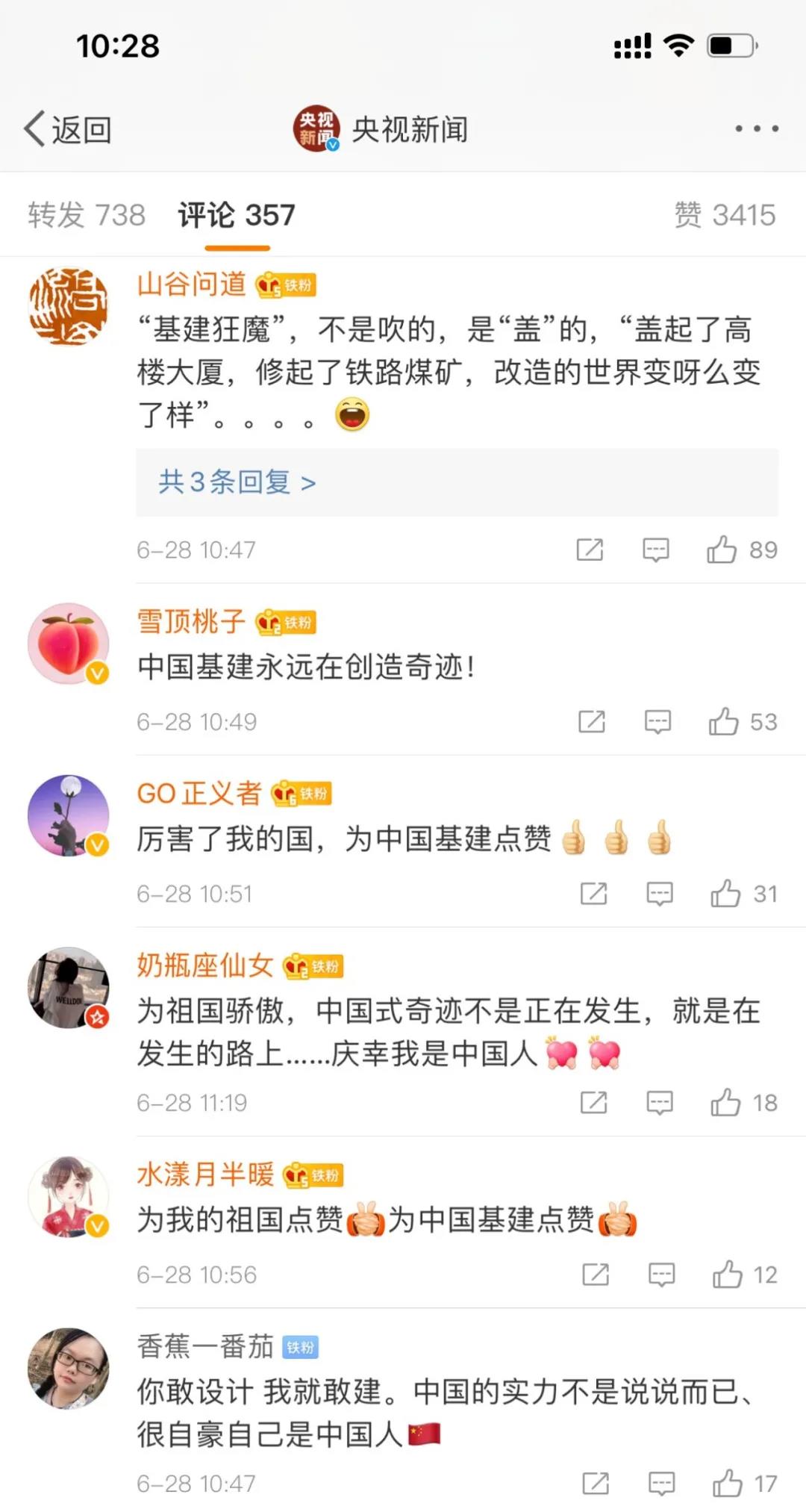
Task: Repost 水漾月半暖's comment
Action: coord(596,1274)
